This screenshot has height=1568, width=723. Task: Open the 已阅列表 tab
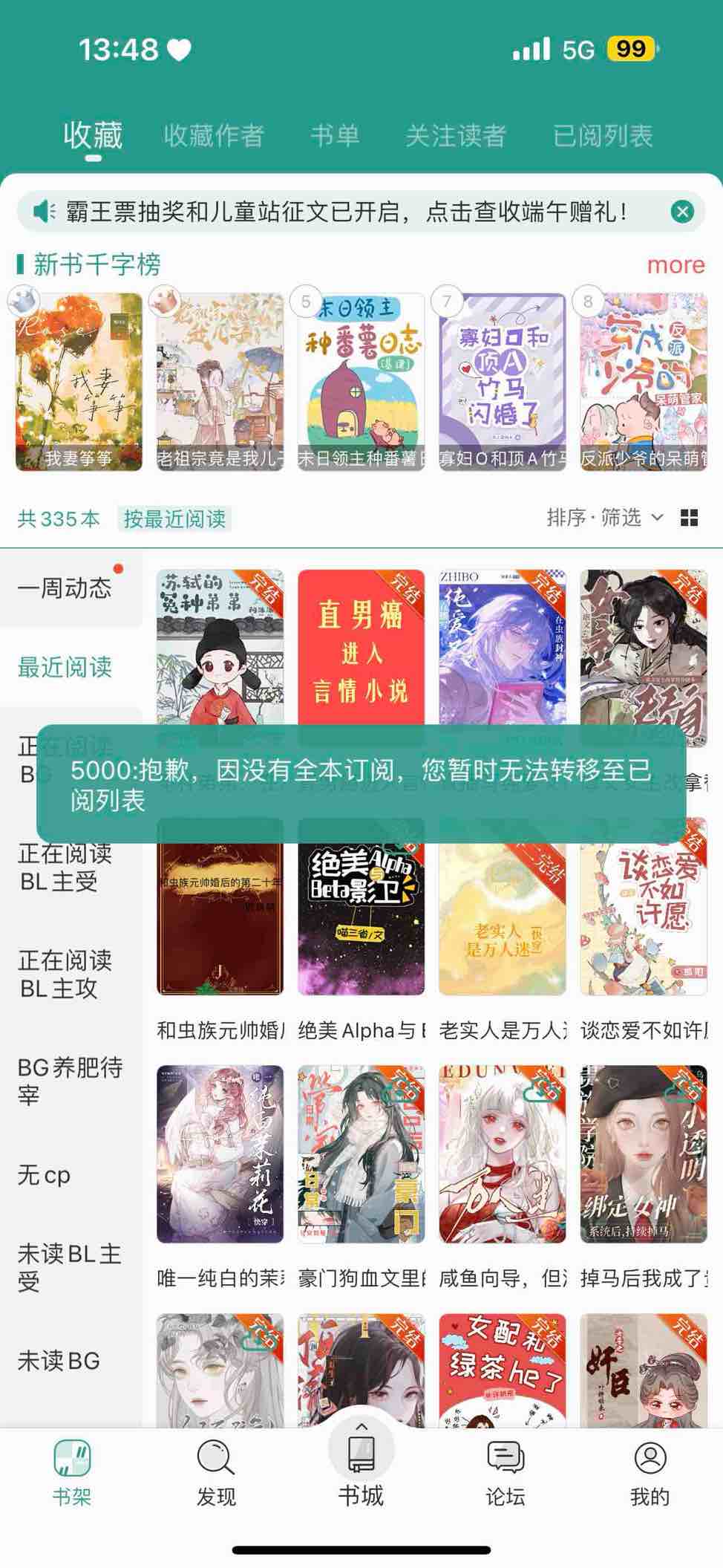(x=602, y=135)
